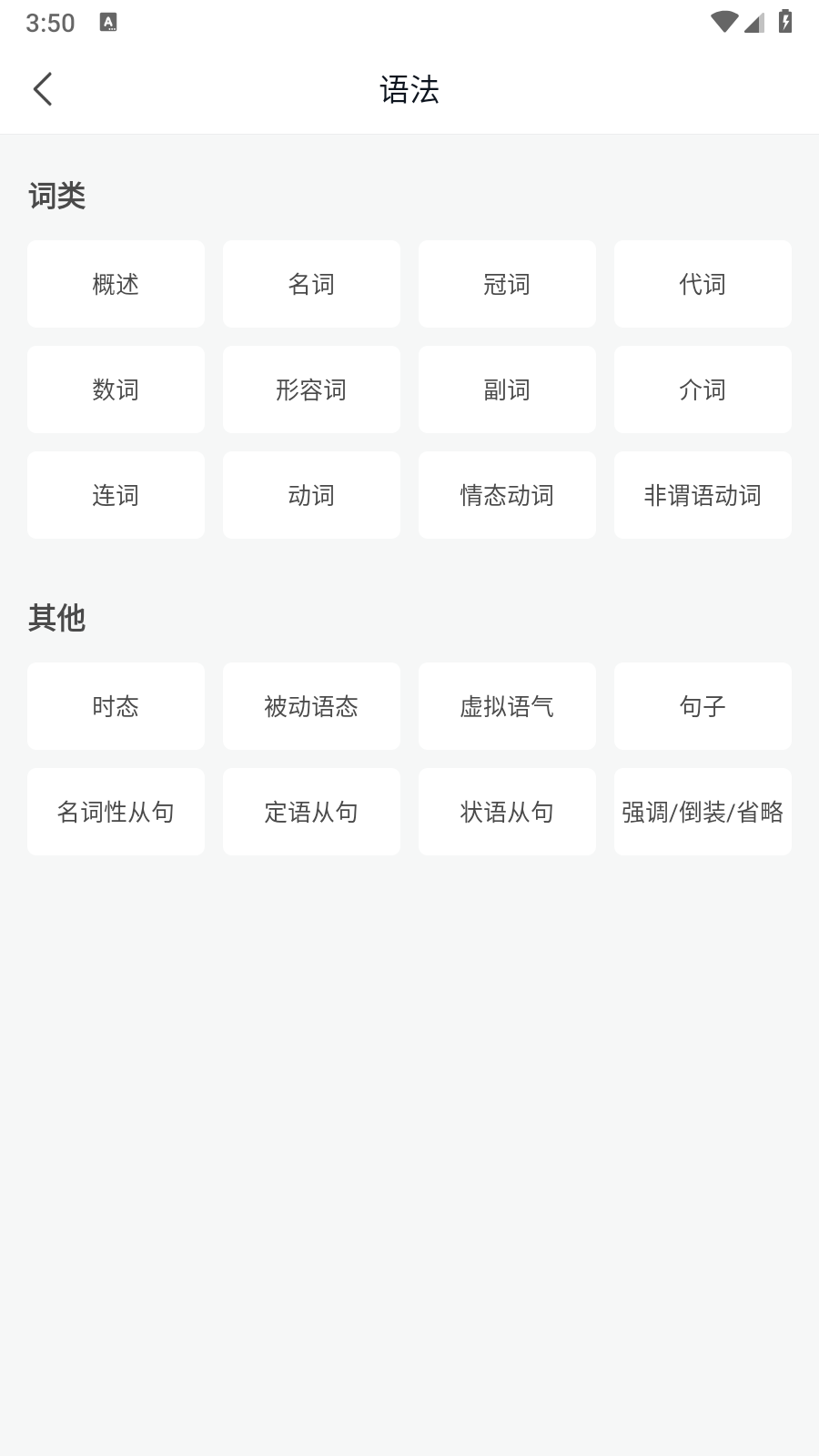Open the 名词性从句 topic
Screen dimensions: 819x1456
pos(116,812)
